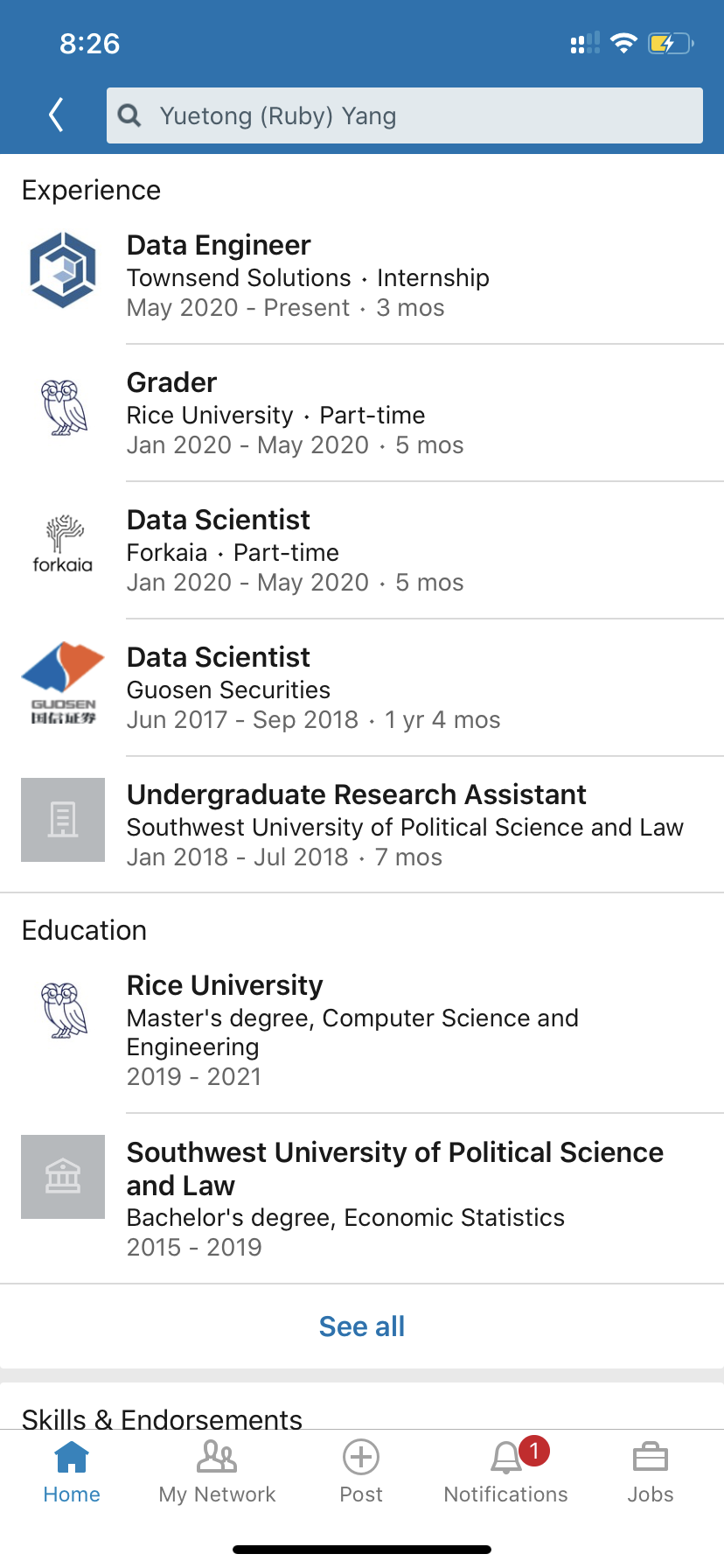This screenshot has height=1568, width=724.
Task: Open the Data Engineer at Townsend Solutions entry
Action: coord(362,276)
